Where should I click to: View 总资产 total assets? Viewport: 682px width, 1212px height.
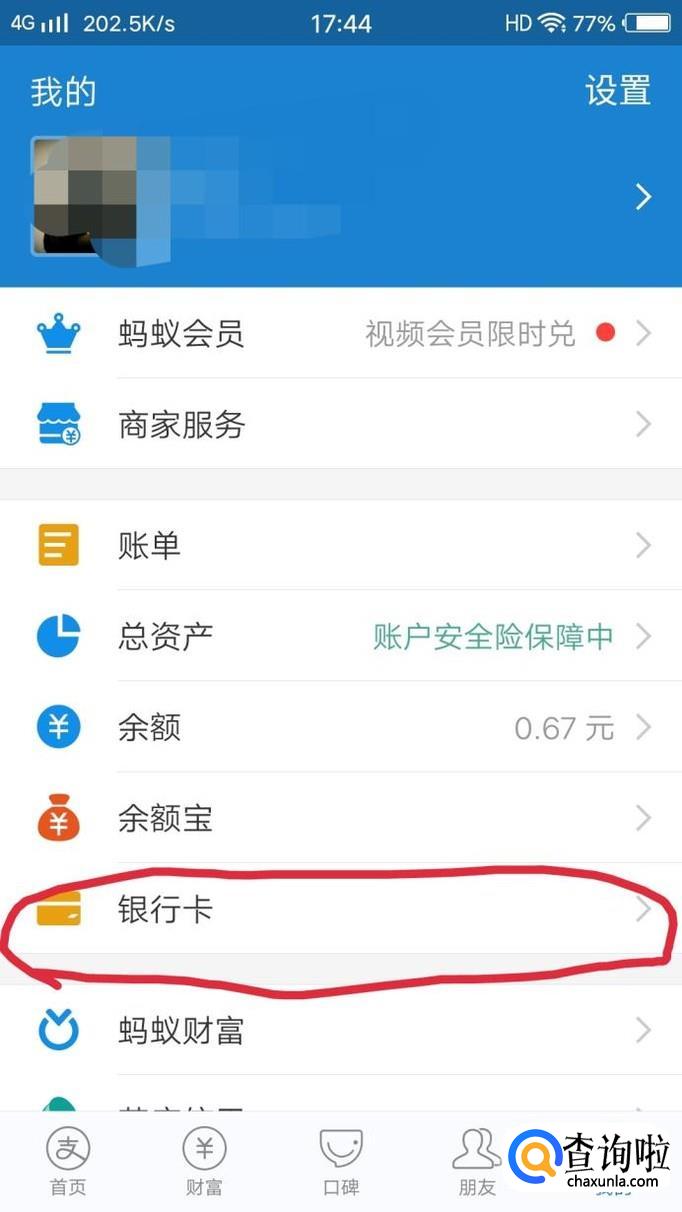340,636
